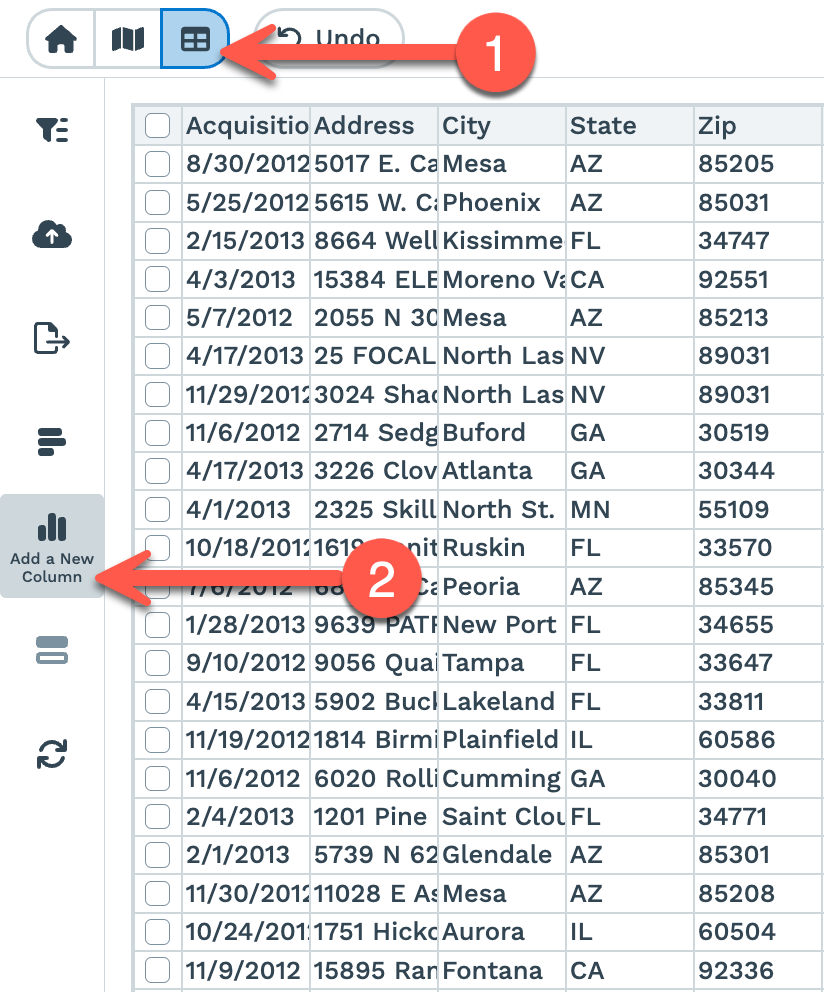Select all rows with the header checkbox
The width and height of the screenshot is (824, 992).
coord(158,126)
